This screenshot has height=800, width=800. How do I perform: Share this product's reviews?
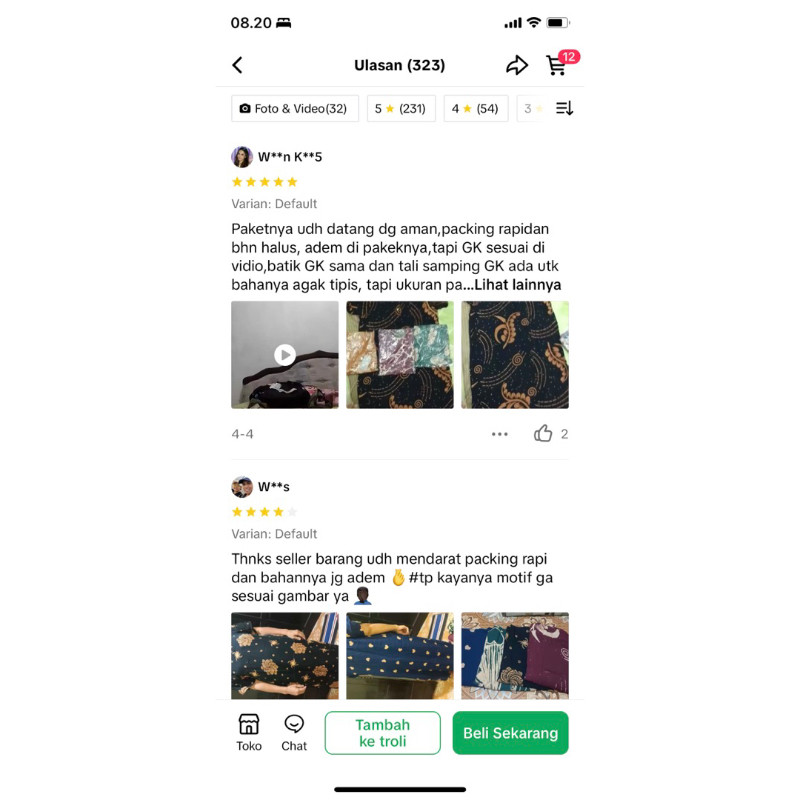point(516,65)
